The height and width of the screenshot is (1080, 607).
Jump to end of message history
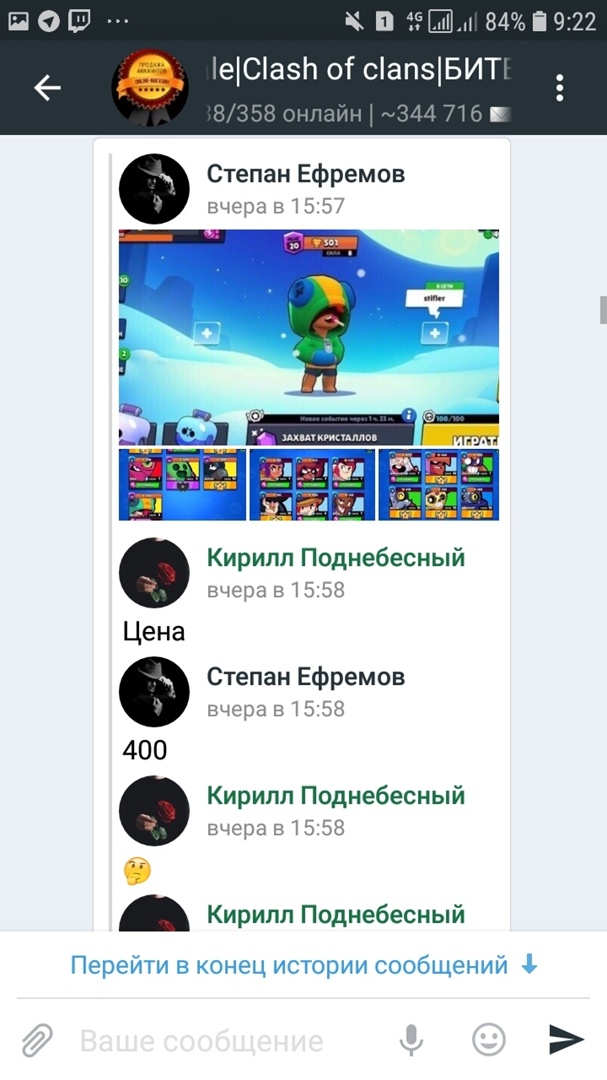[303, 965]
